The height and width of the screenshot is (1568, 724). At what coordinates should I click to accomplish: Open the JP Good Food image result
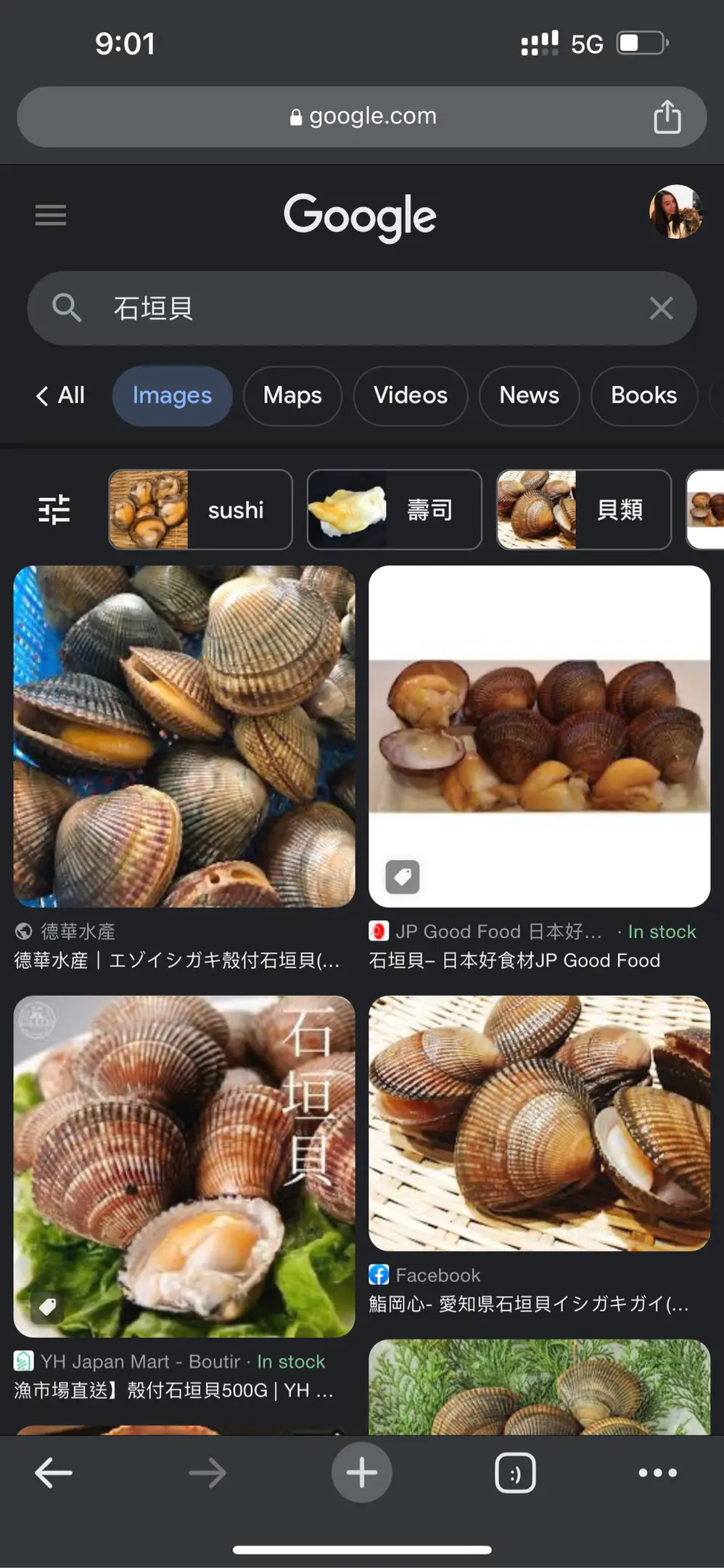tap(539, 736)
